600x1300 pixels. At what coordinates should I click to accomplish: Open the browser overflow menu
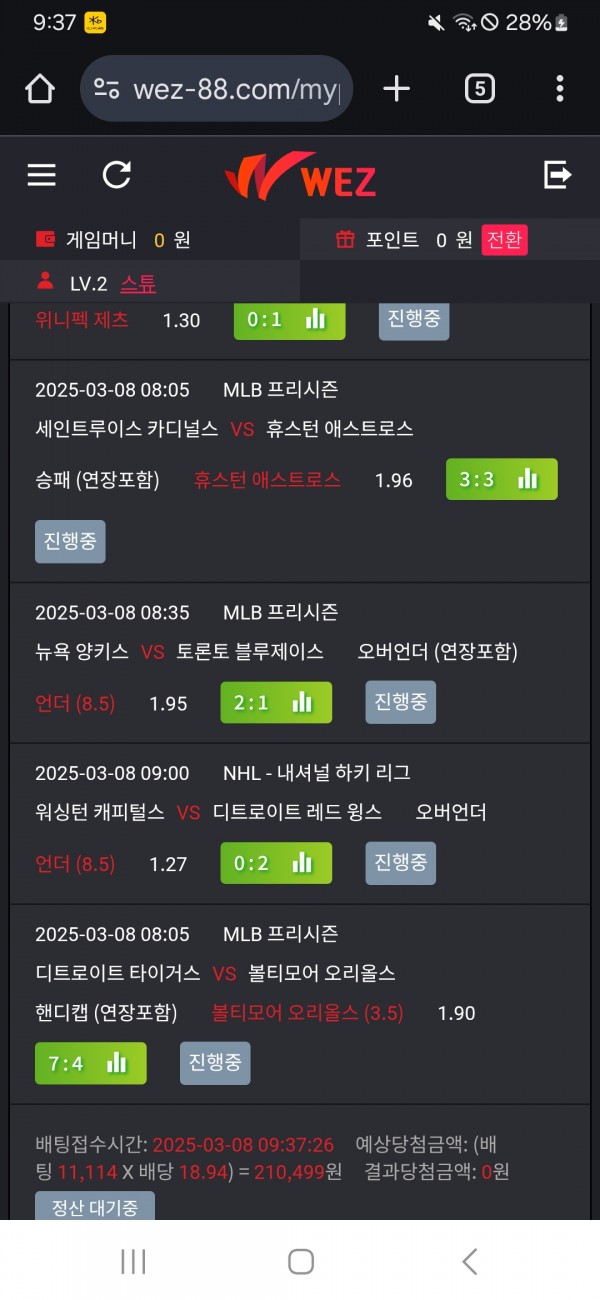coord(559,89)
